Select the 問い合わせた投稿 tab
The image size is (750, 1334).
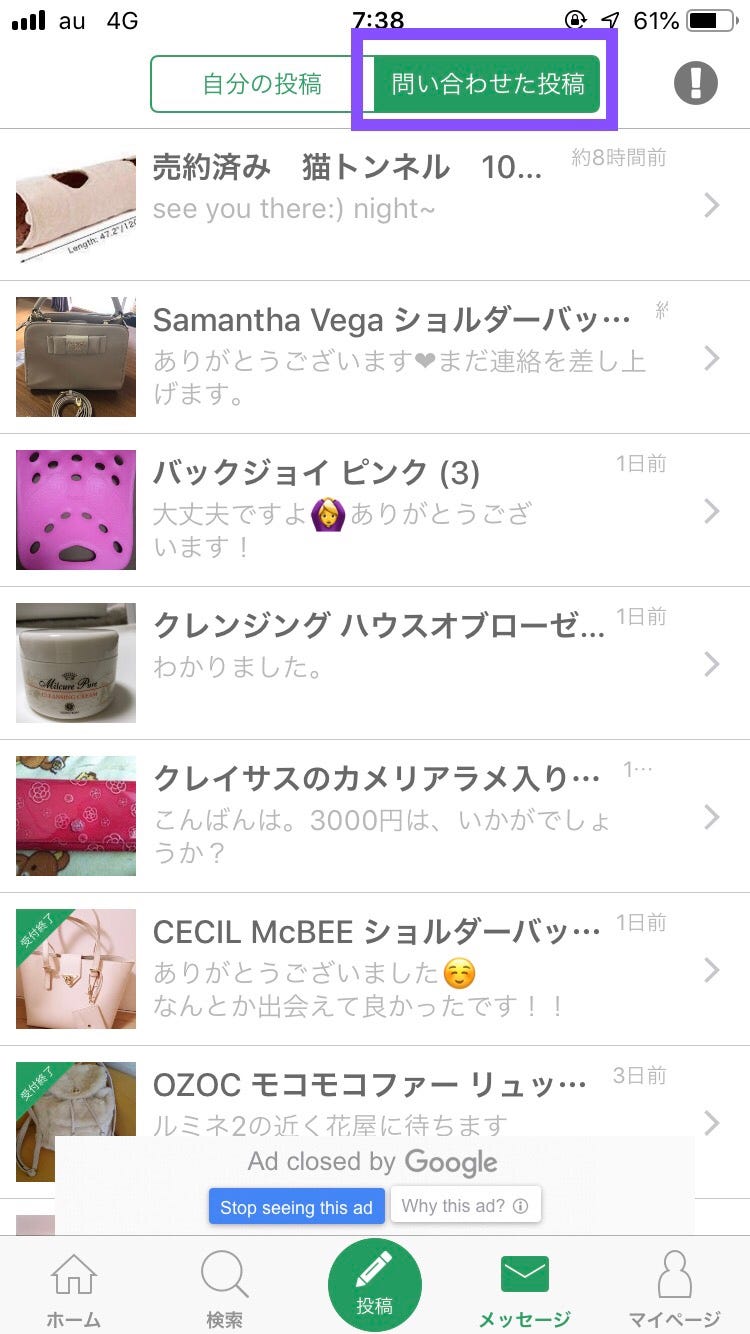point(487,84)
